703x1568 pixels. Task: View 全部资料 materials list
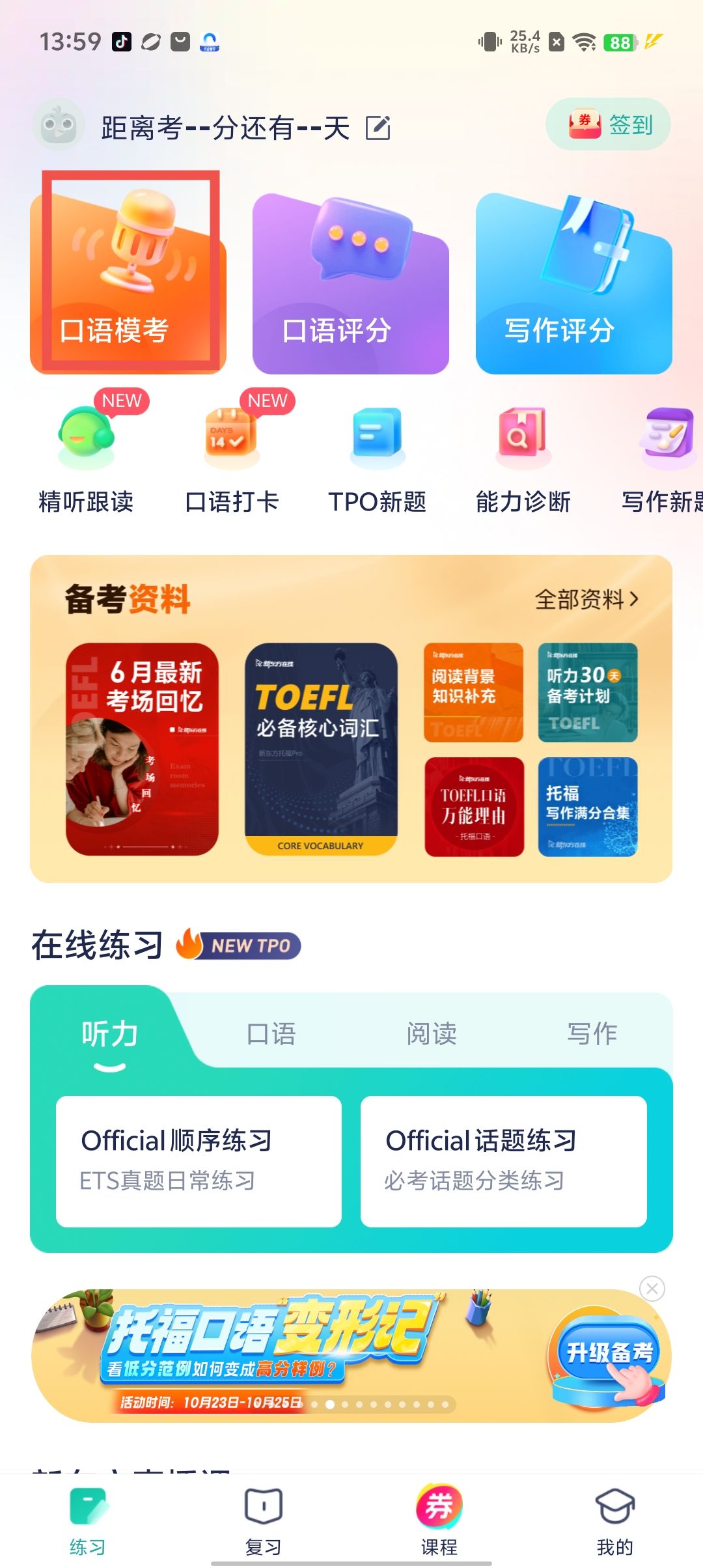[586, 599]
